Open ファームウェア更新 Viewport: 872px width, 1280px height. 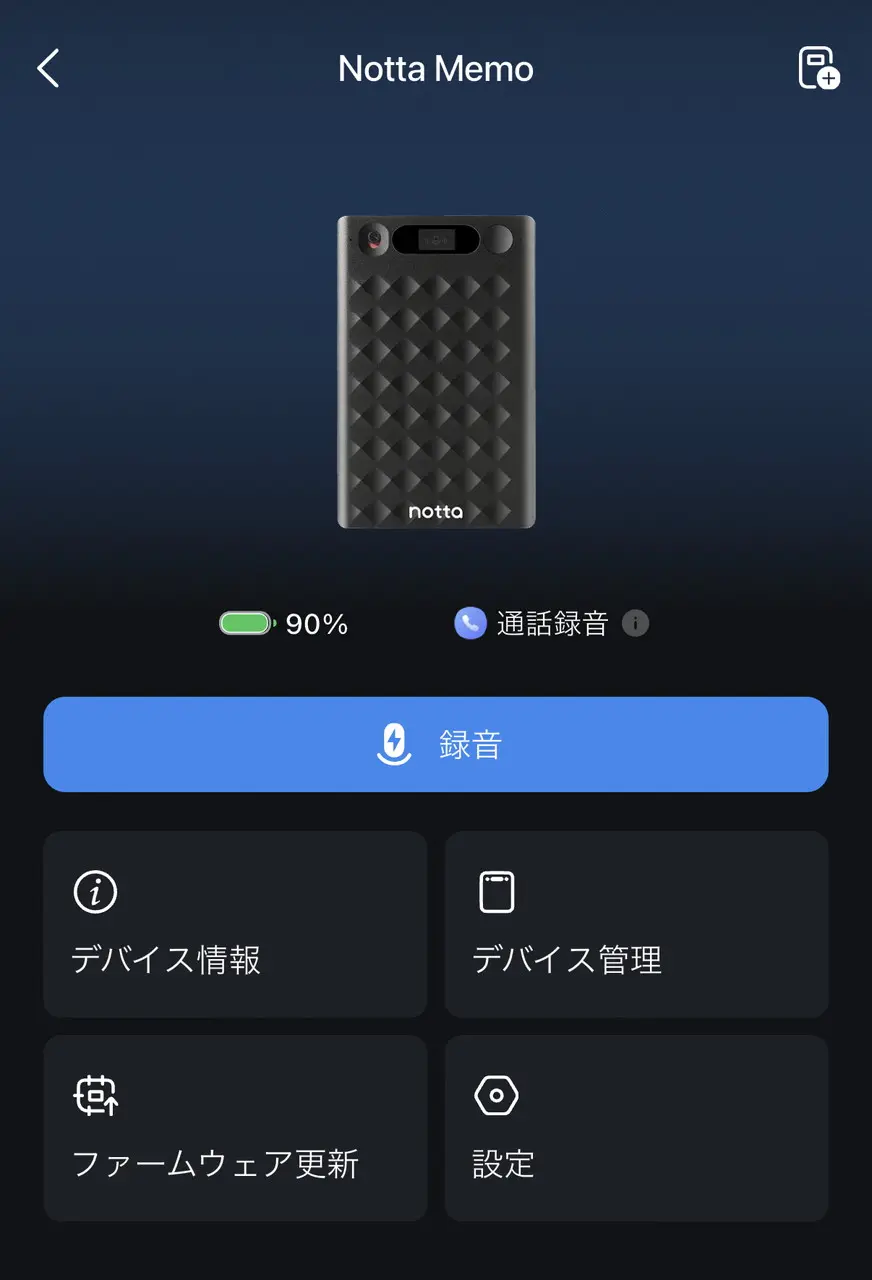[235, 1128]
